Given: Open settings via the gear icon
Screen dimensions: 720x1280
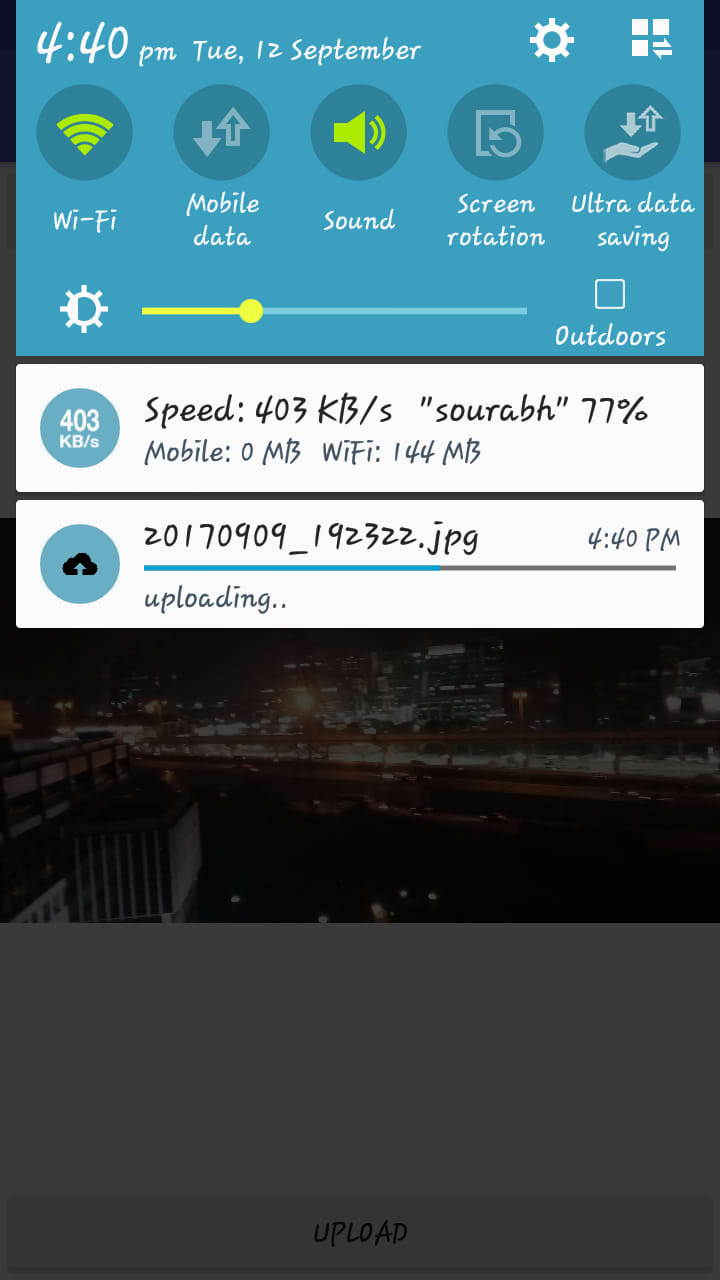Looking at the screenshot, I should 552,40.
